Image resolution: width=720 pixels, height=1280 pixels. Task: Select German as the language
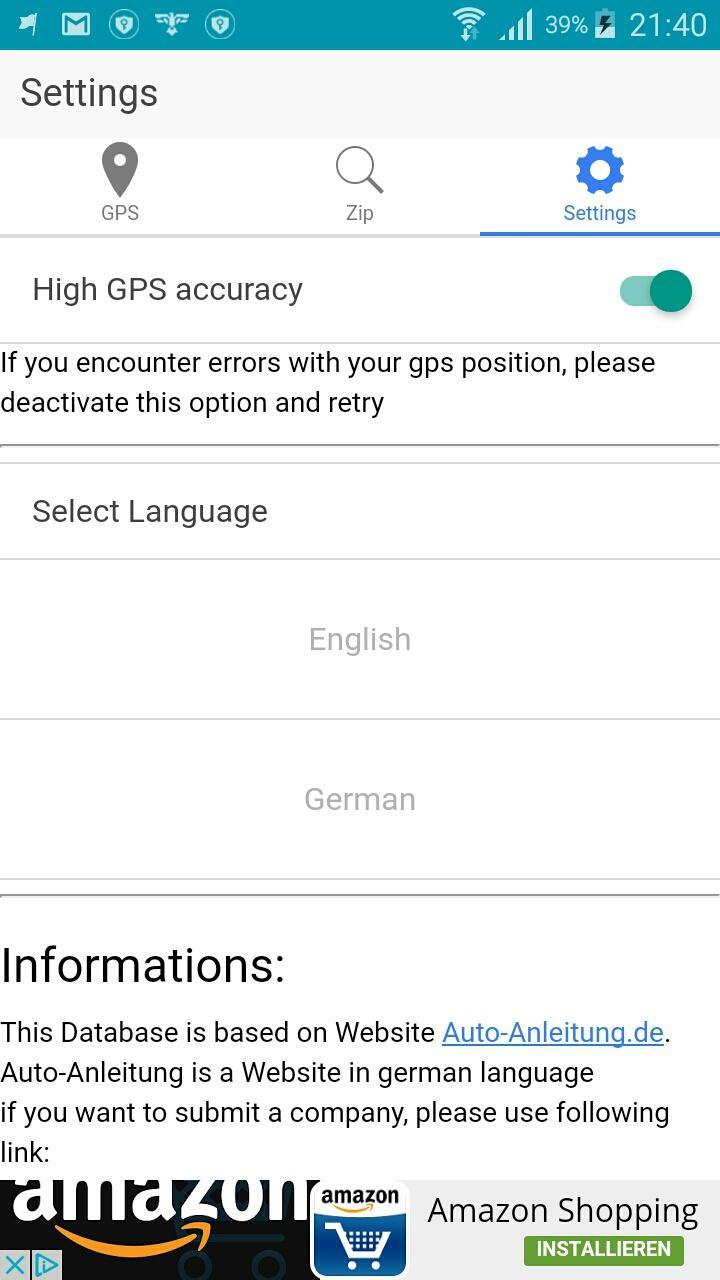(x=360, y=799)
